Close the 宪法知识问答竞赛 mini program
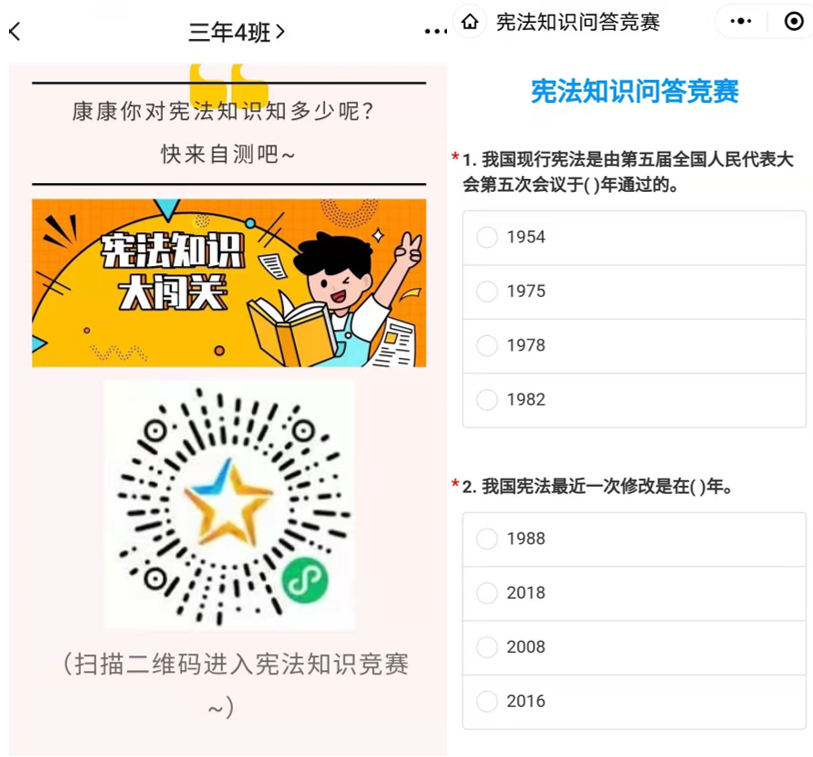Screen dimensions: 813x757 [793, 22]
